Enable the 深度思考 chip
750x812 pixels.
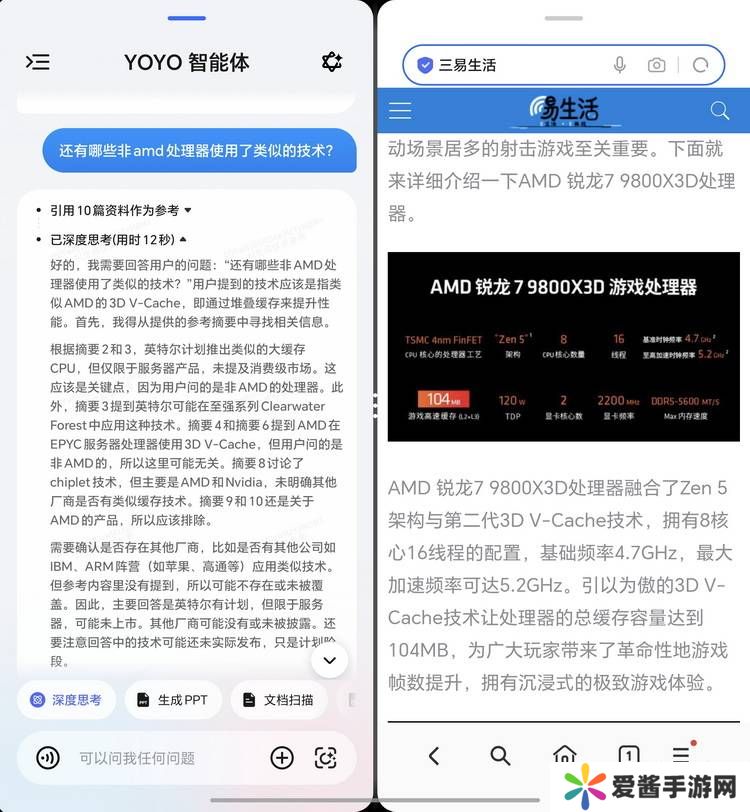[66, 700]
